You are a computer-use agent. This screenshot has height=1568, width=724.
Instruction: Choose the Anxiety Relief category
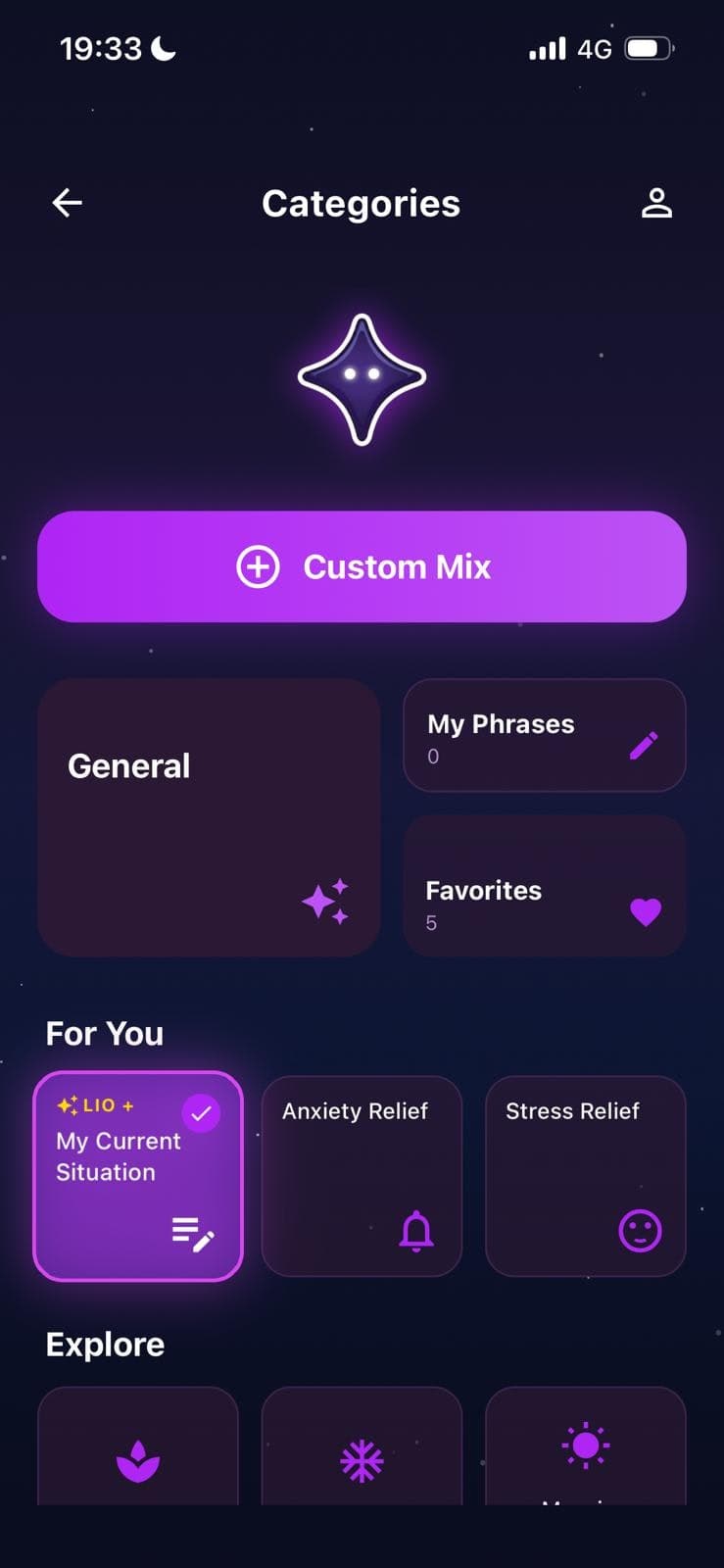[362, 1176]
